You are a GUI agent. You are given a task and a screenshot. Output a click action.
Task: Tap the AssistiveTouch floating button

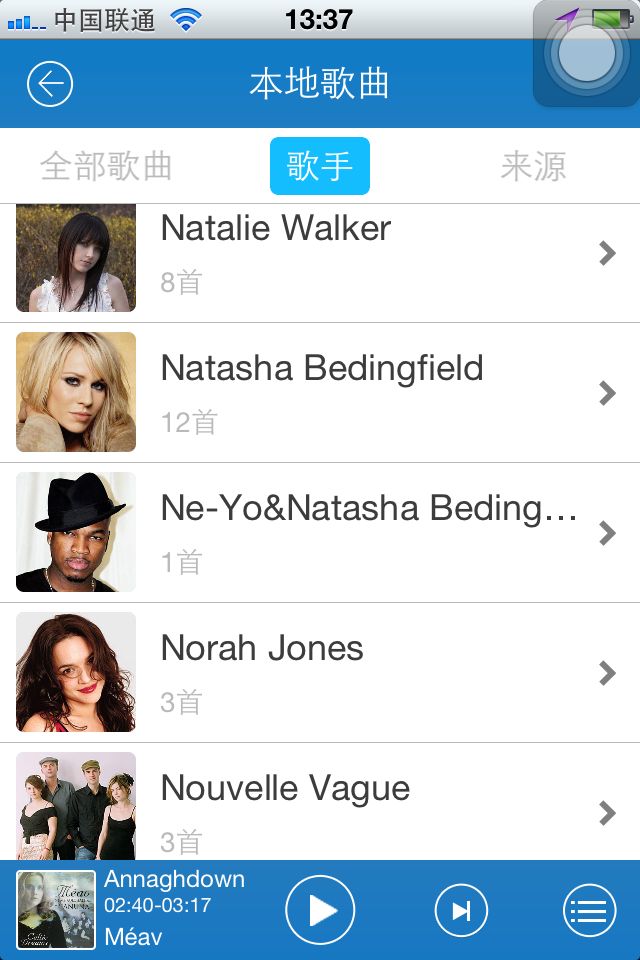tap(586, 55)
